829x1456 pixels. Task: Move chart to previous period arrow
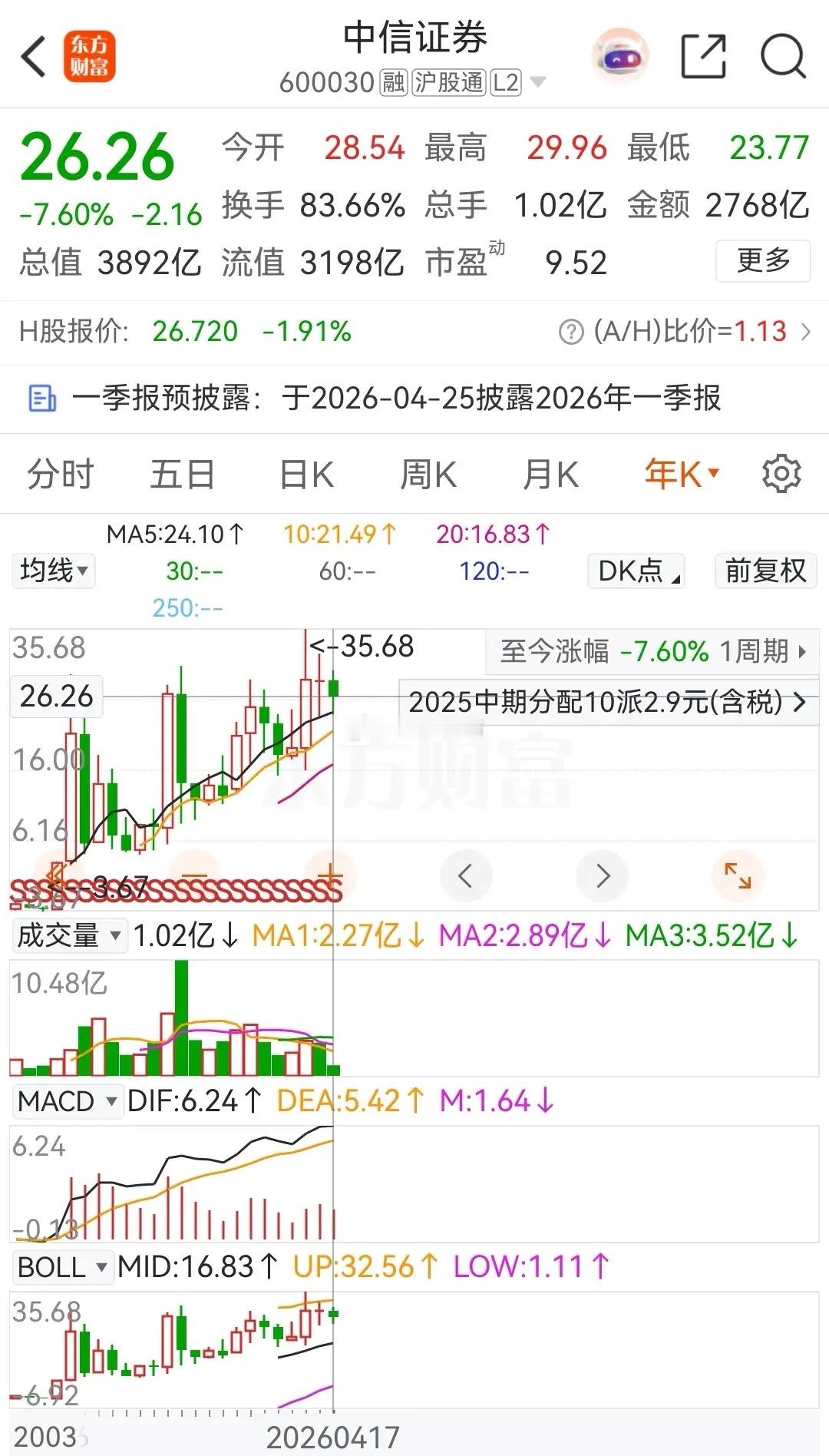click(465, 875)
